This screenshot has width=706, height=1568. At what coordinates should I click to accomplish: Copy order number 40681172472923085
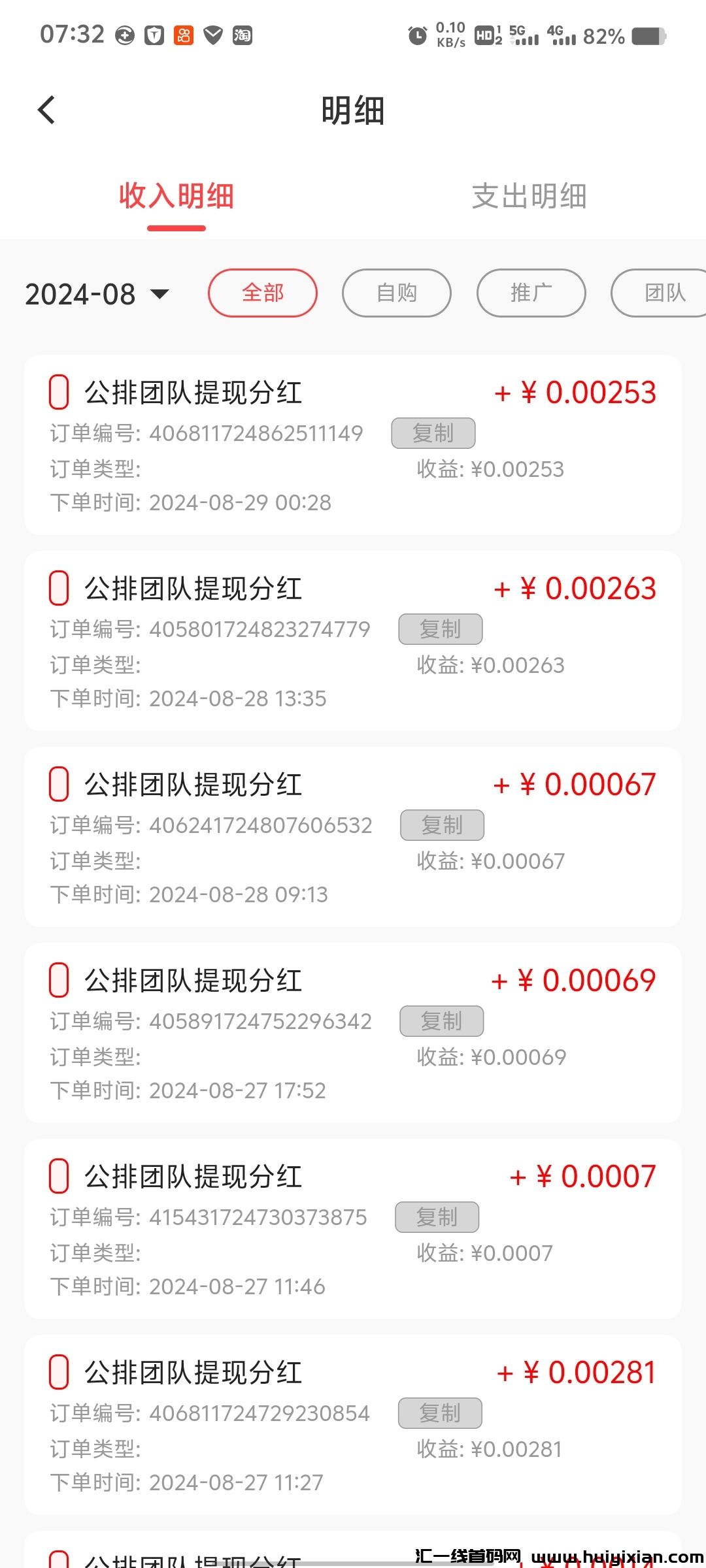point(440,1413)
